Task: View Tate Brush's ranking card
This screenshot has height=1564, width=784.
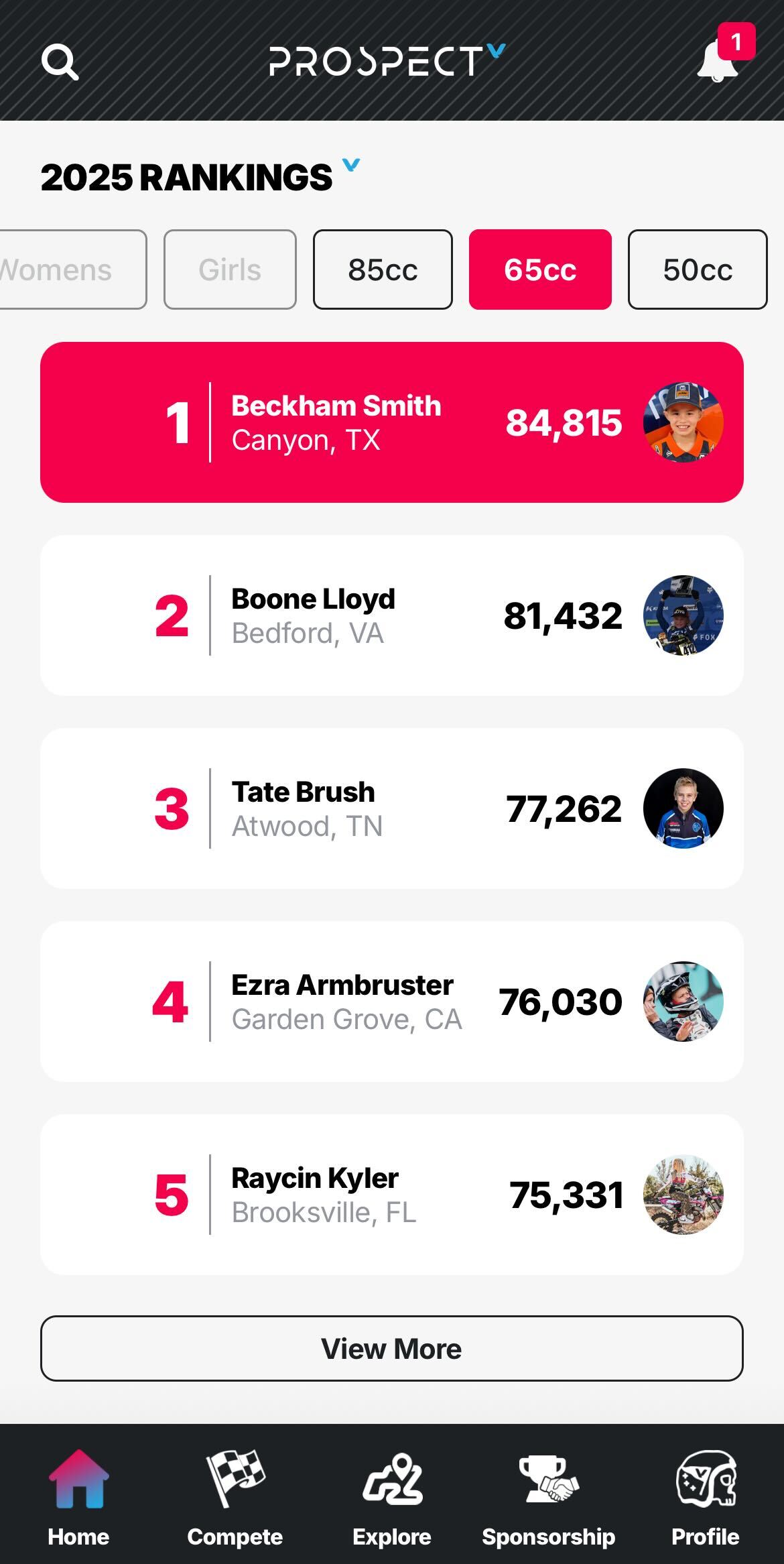Action: click(392, 808)
